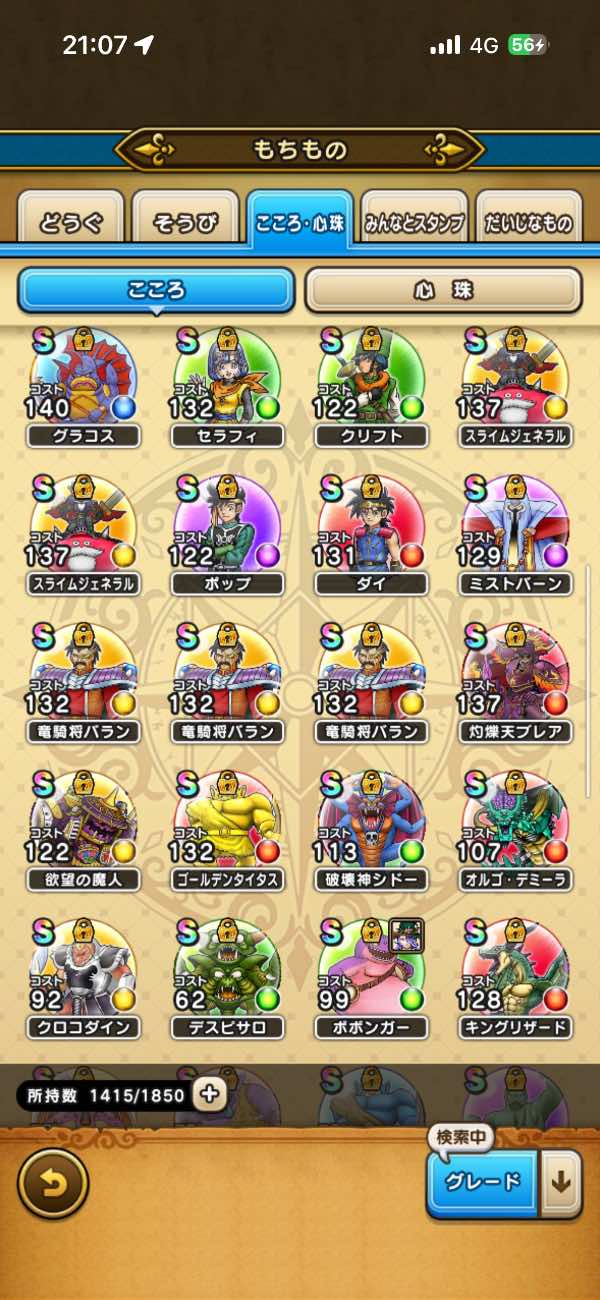Change the グレード sort criterion
This screenshot has width=600, height=1300.
pos(483,1182)
